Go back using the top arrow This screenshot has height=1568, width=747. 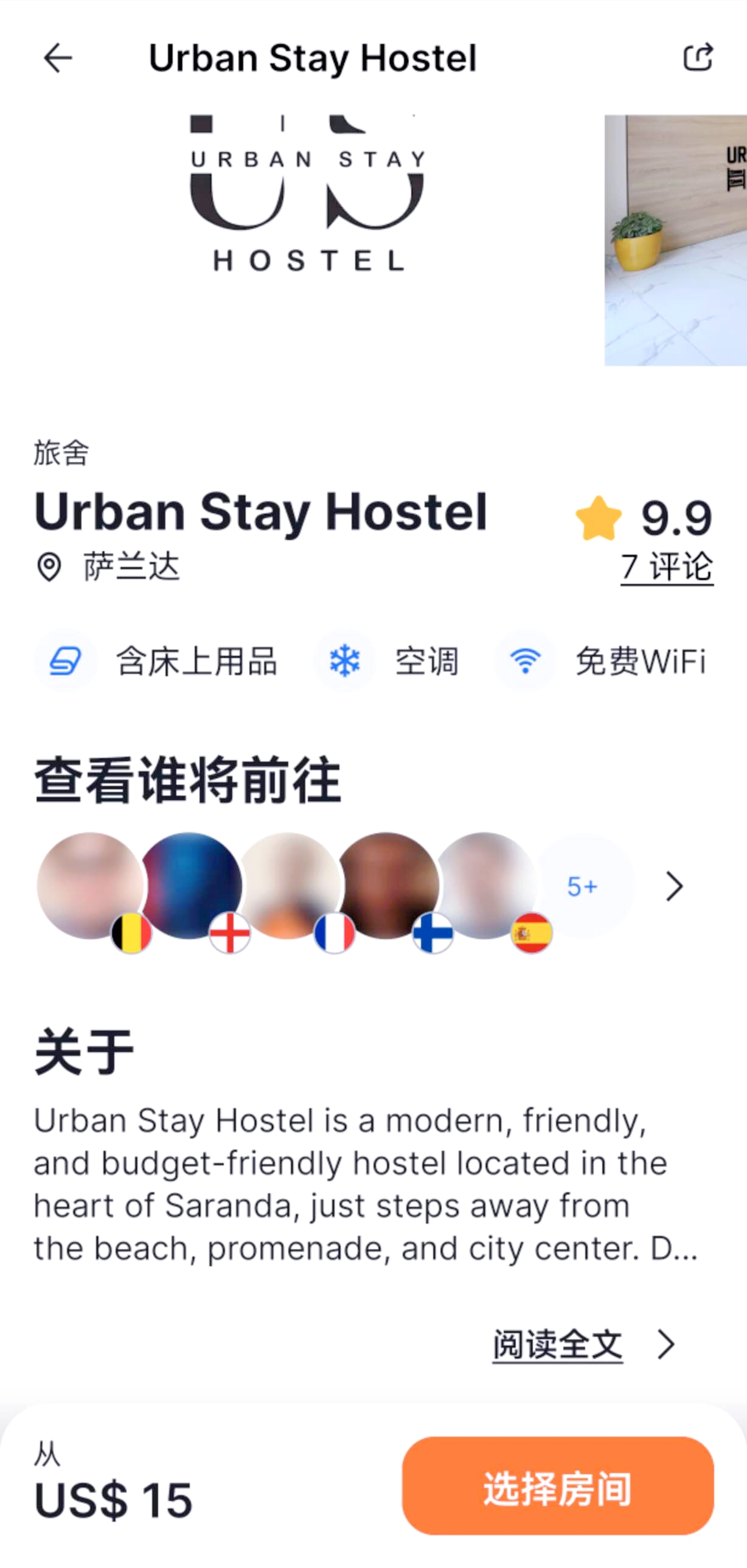click(58, 58)
